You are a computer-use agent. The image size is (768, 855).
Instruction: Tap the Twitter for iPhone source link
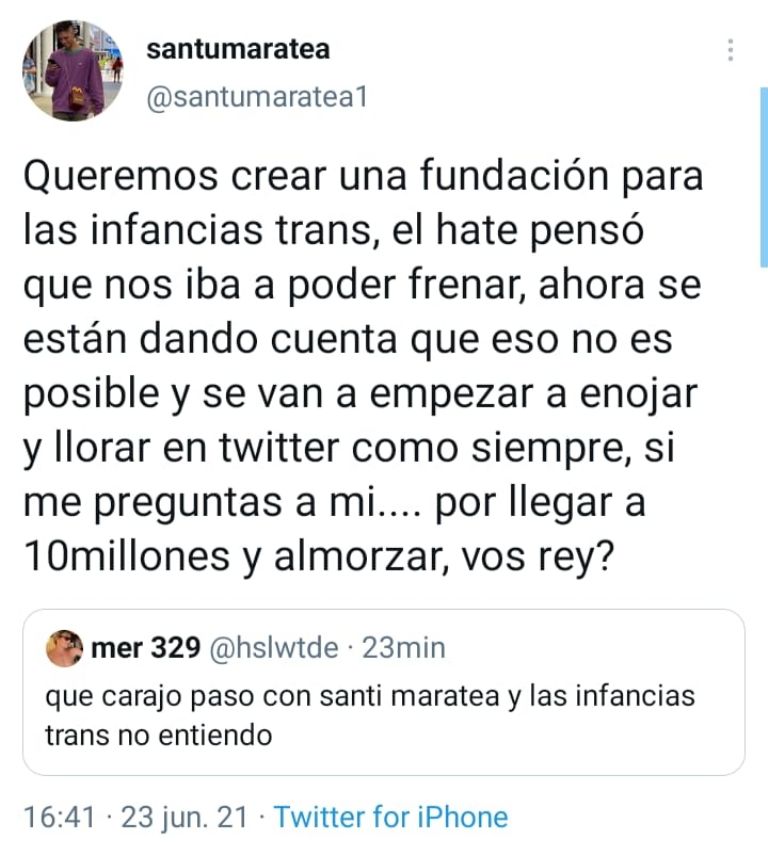pyautogui.click(x=391, y=817)
